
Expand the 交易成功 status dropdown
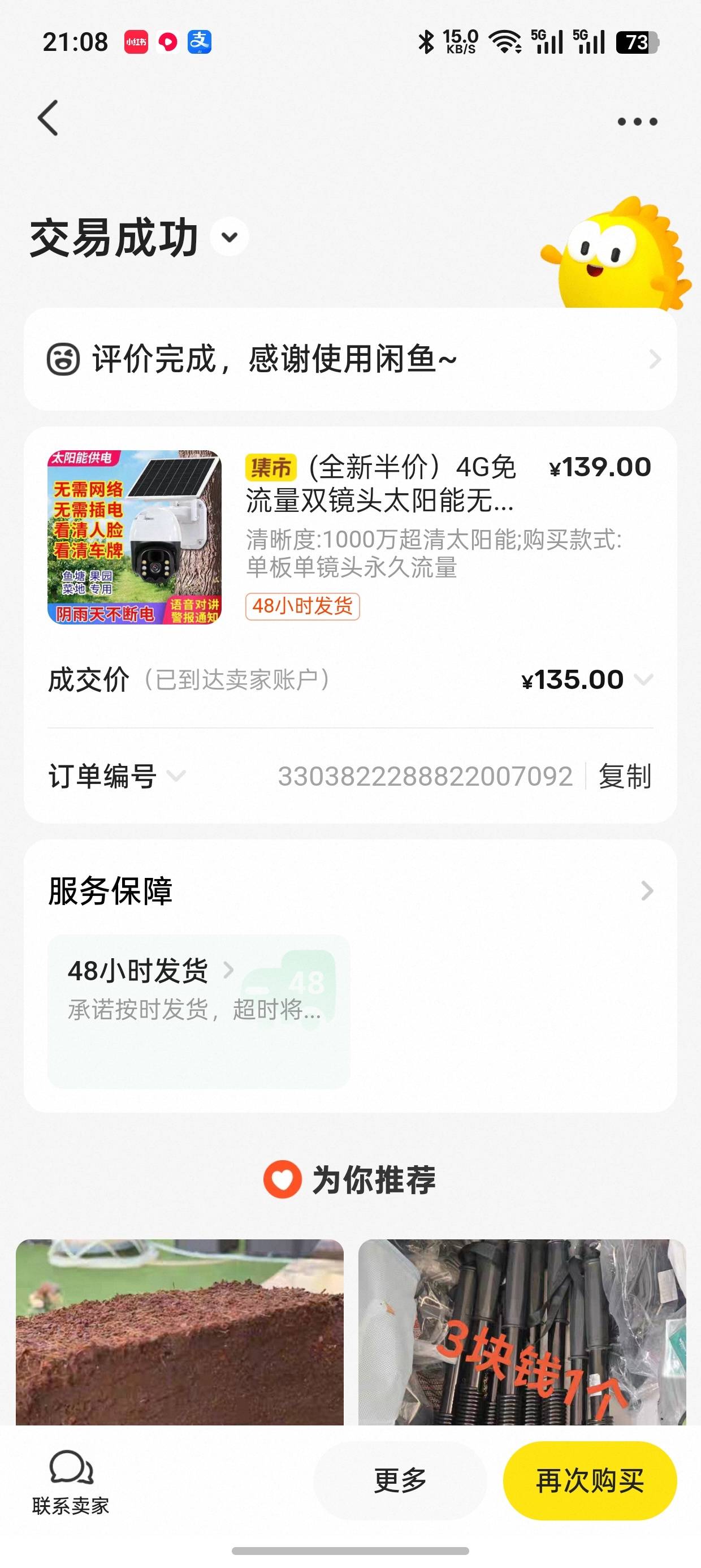pos(230,237)
